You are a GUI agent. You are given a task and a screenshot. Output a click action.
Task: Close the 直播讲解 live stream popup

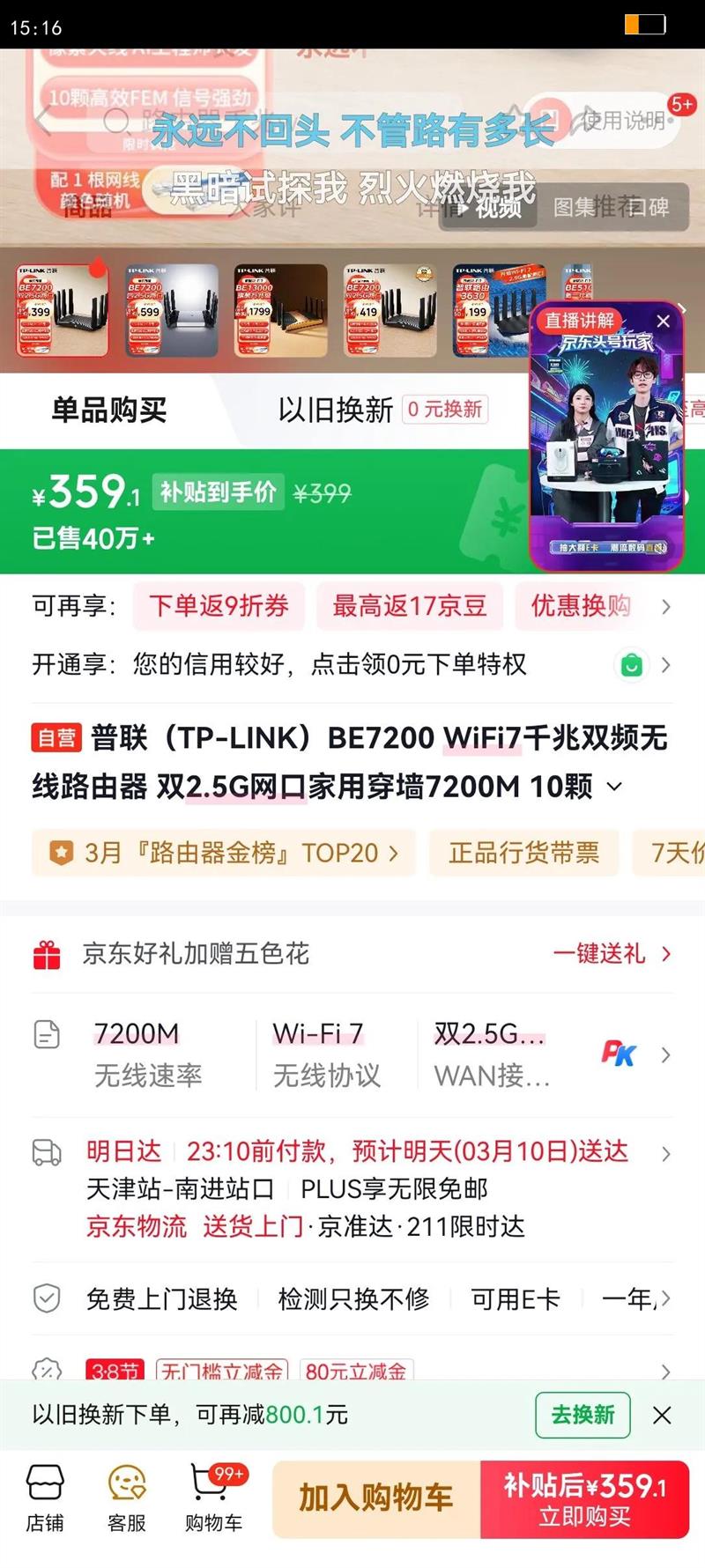664,322
